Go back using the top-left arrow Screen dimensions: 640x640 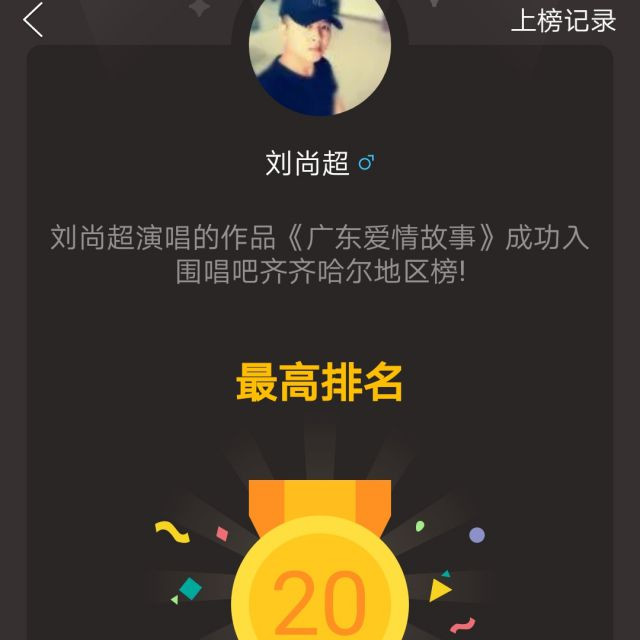click(34, 20)
